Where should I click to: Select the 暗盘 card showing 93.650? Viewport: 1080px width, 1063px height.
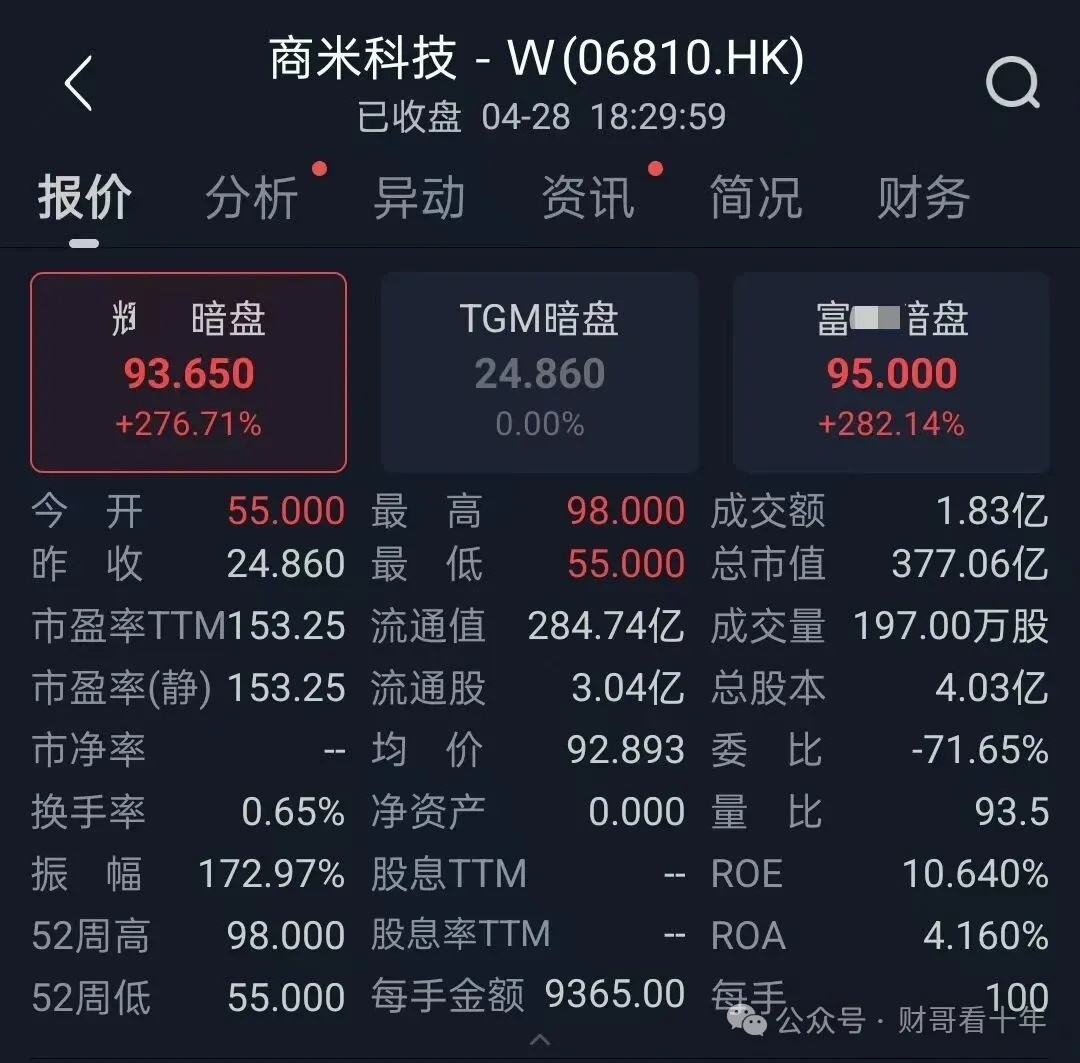click(189, 372)
